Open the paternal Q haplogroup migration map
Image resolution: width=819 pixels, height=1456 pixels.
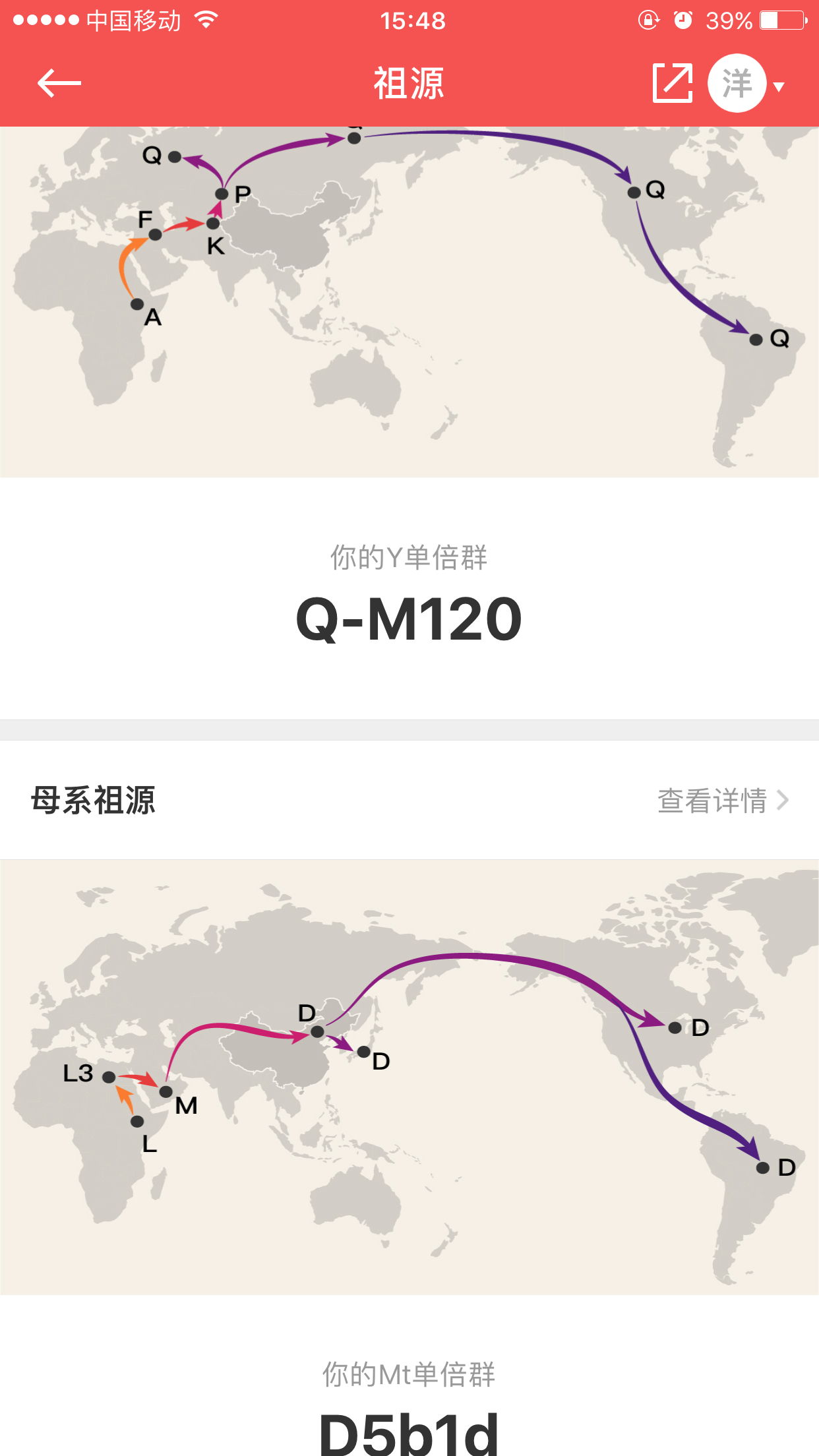pos(409,301)
